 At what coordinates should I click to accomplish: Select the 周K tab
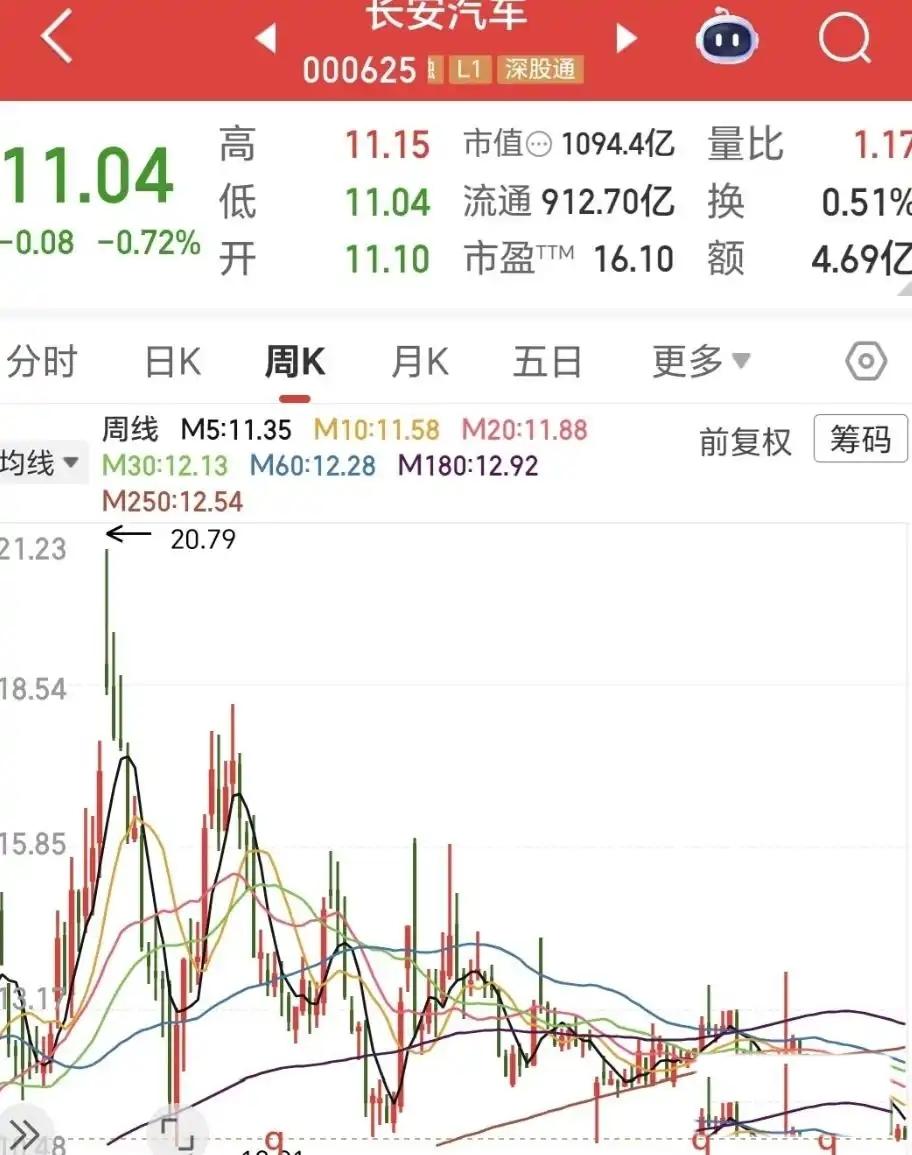295,362
